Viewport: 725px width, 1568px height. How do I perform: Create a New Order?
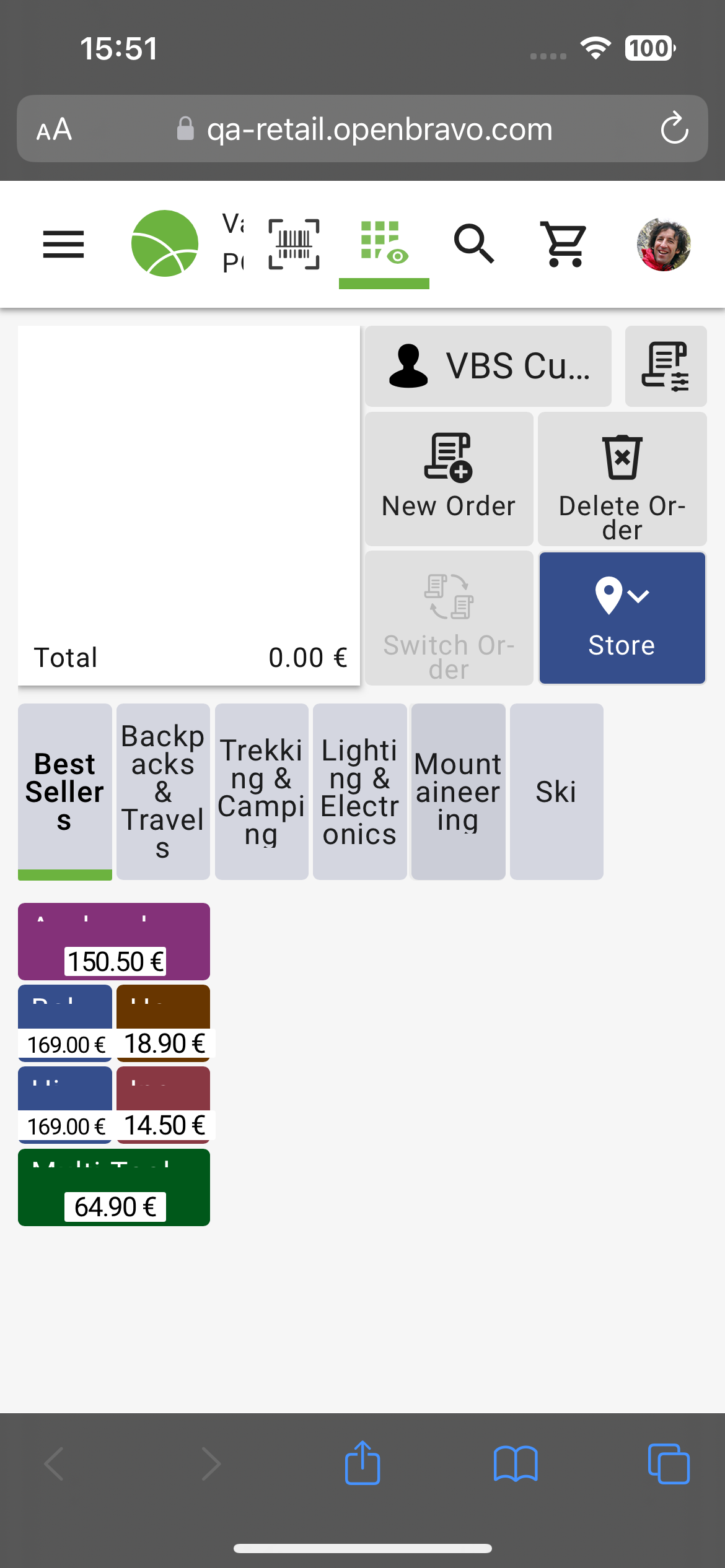[449, 479]
